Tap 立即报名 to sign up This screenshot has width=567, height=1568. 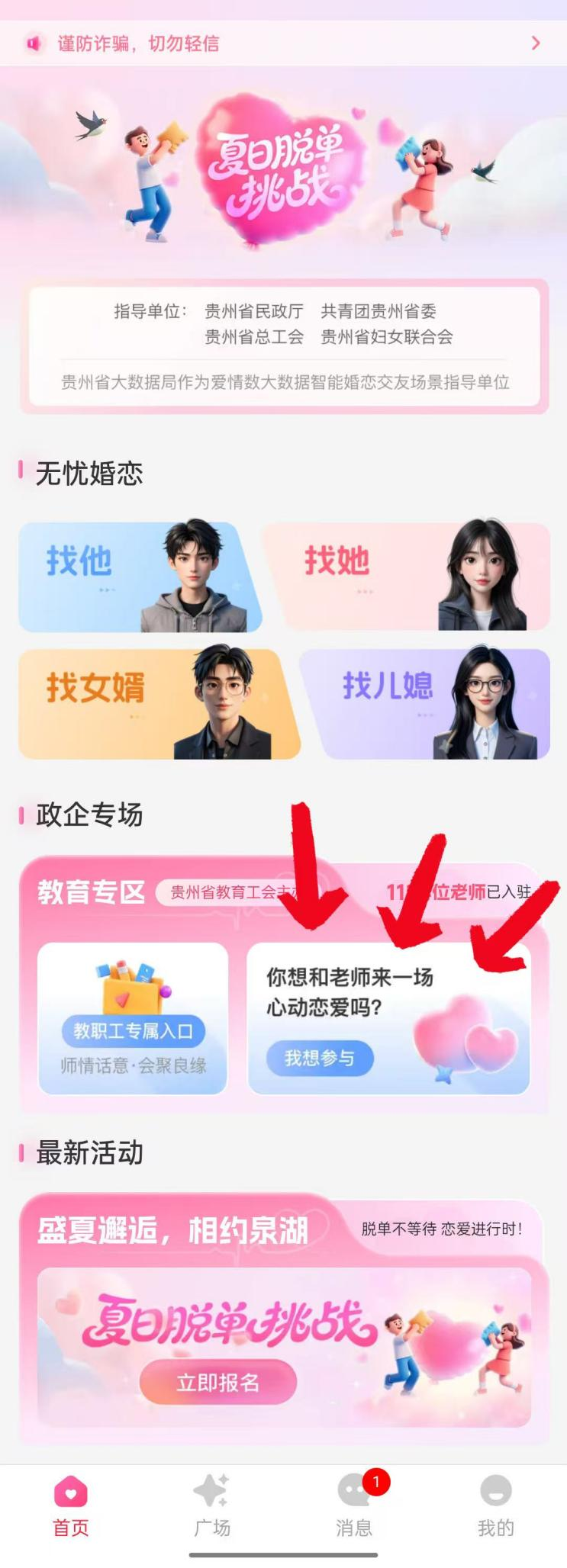218,1382
